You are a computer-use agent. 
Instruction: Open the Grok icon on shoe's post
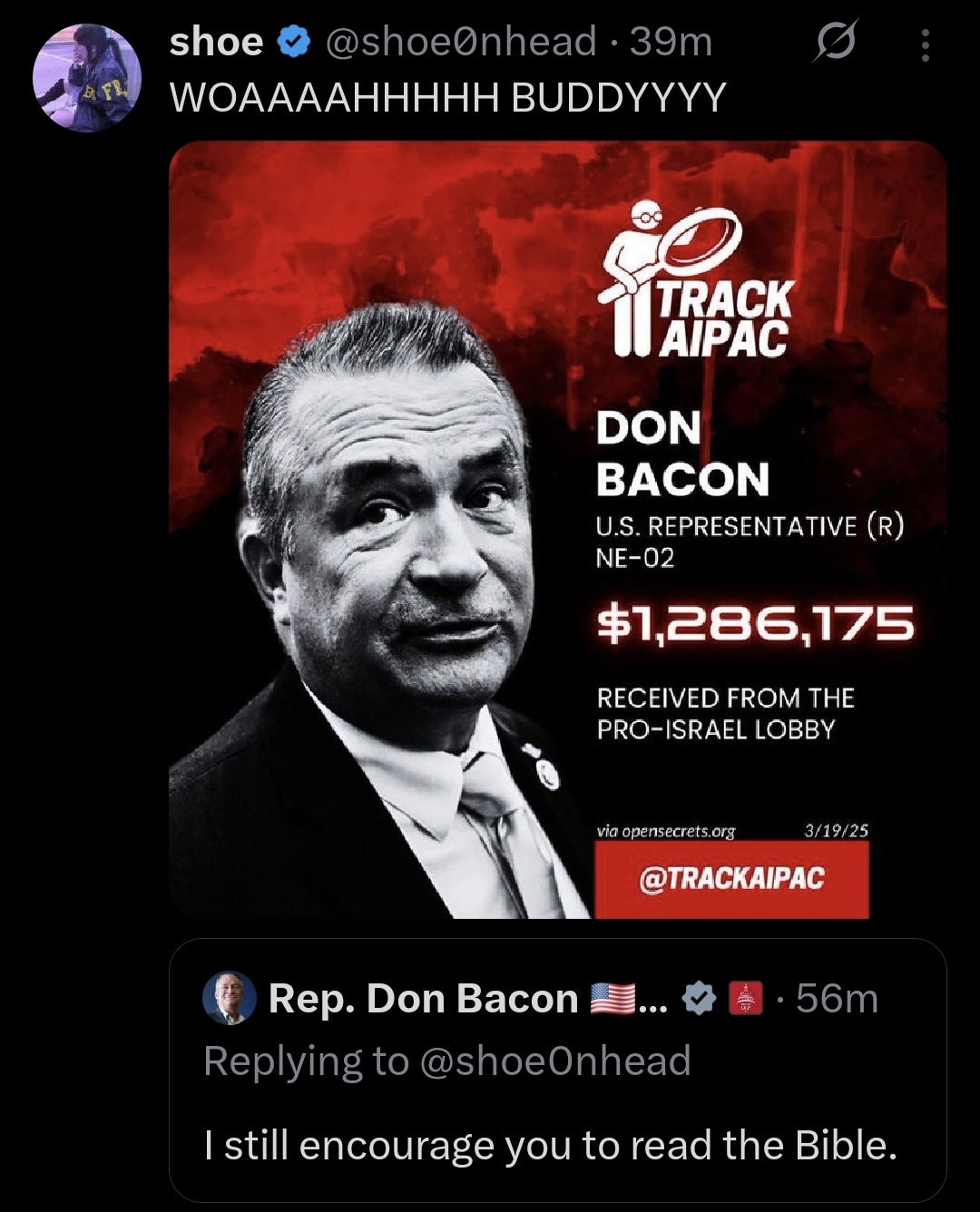(x=835, y=43)
